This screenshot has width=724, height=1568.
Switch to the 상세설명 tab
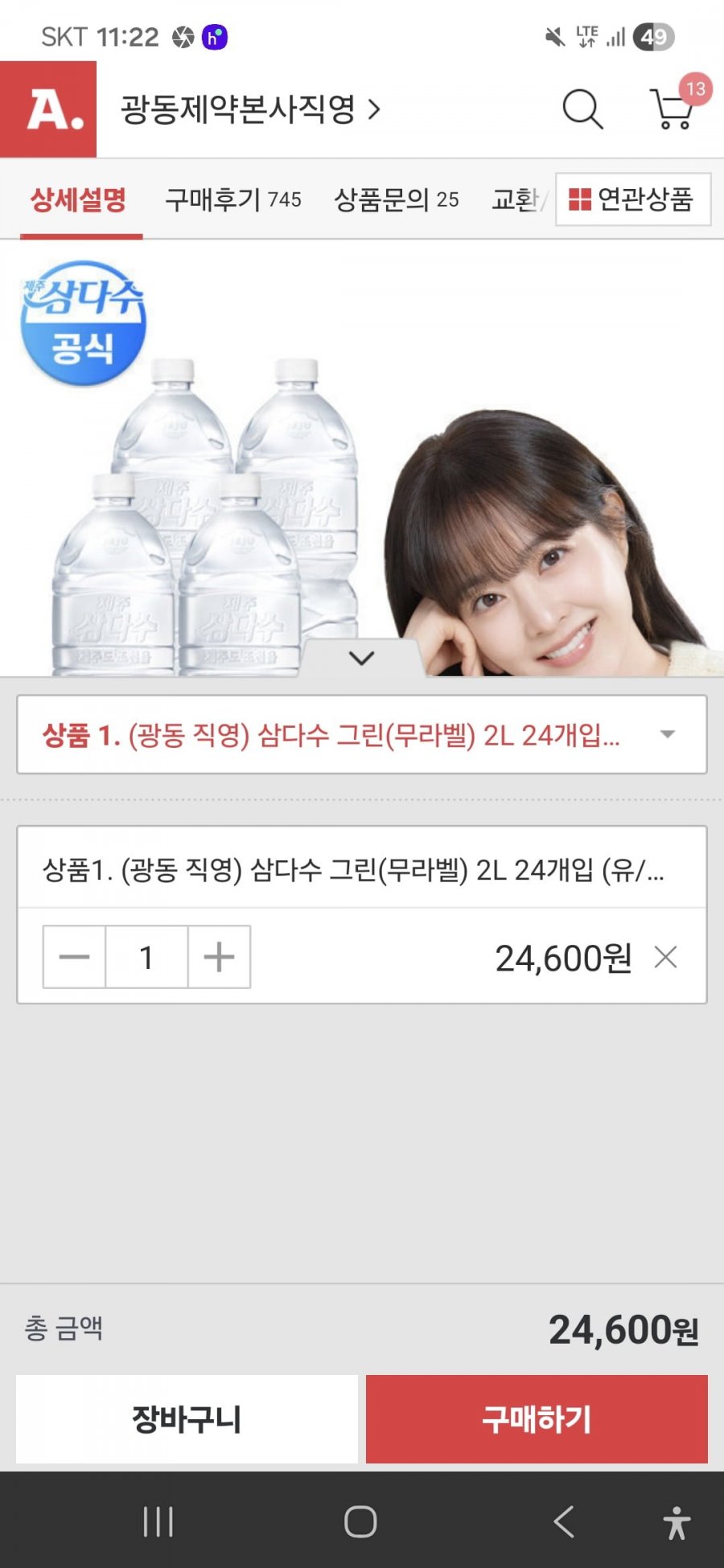(79, 199)
